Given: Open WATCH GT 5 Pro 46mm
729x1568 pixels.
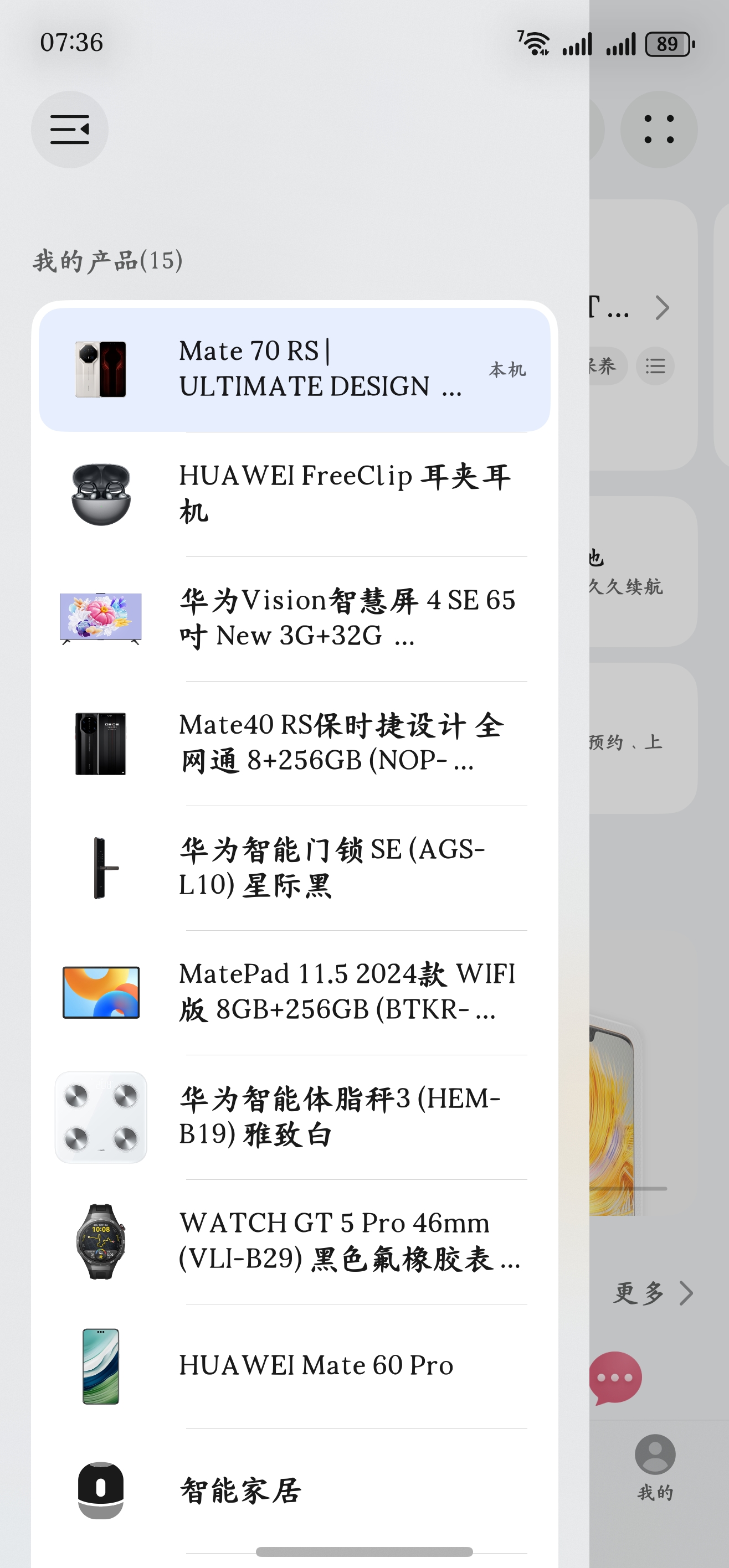Looking at the screenshot, I should [x=295, y=1242].
